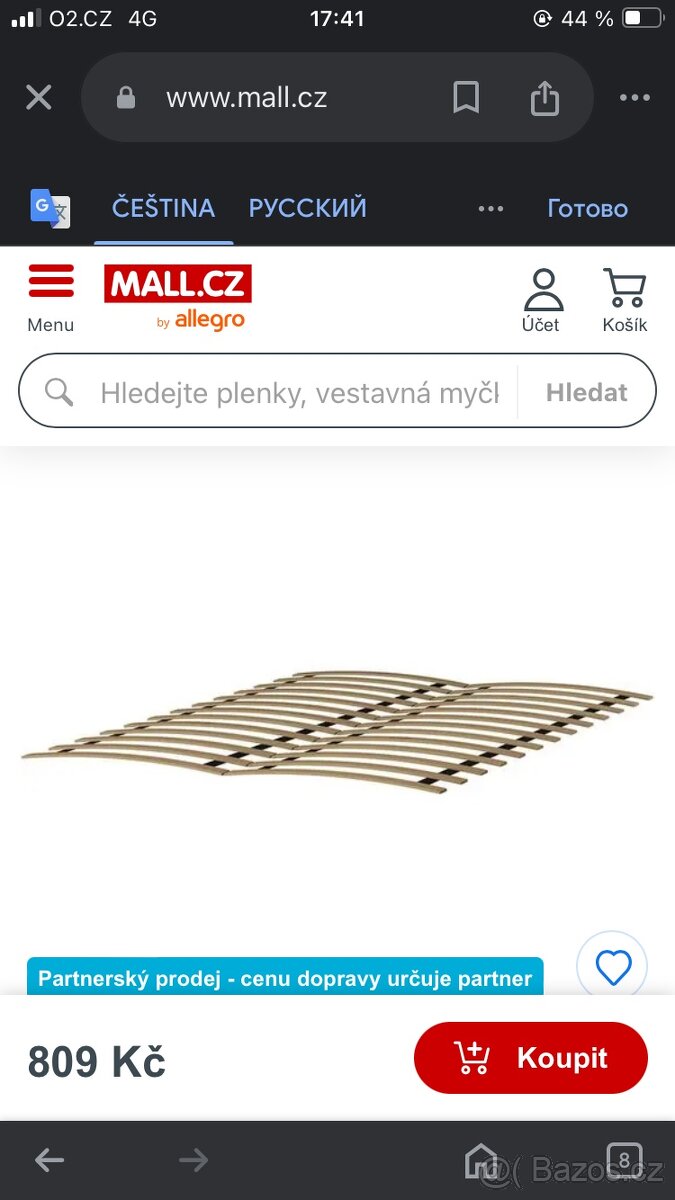Bookmark the mall.cz page
This screenshot has width=675, height=1200.
point(466,97)
